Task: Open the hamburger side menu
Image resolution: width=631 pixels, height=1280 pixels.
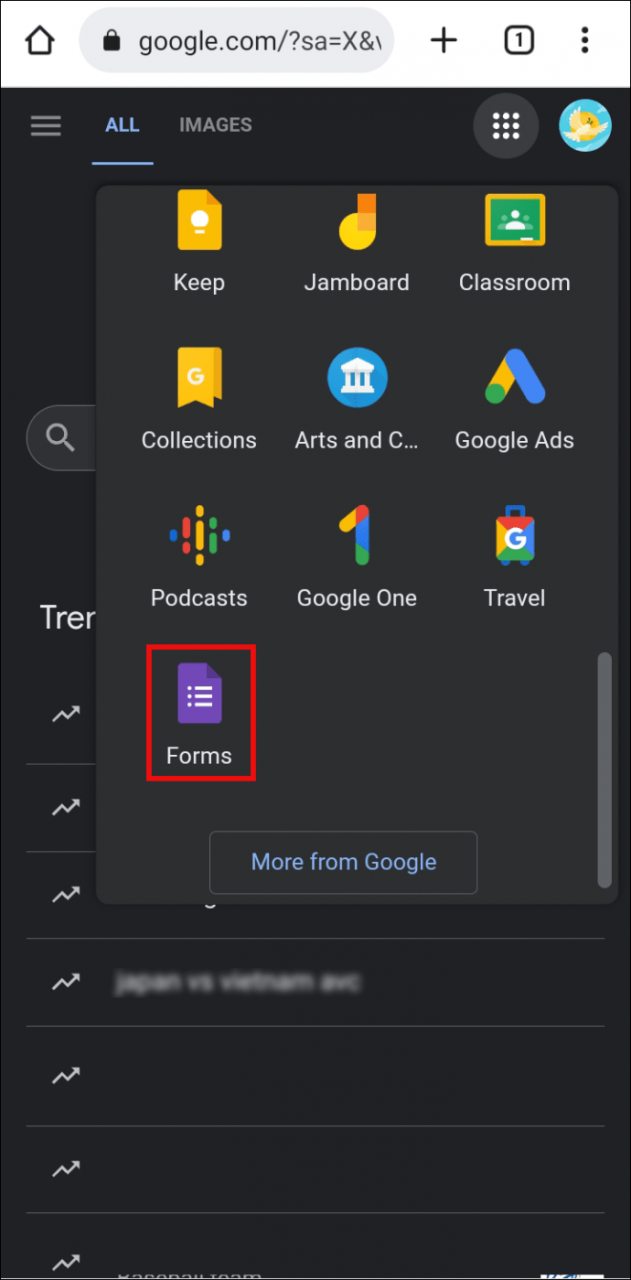Action: pos(46,126)
